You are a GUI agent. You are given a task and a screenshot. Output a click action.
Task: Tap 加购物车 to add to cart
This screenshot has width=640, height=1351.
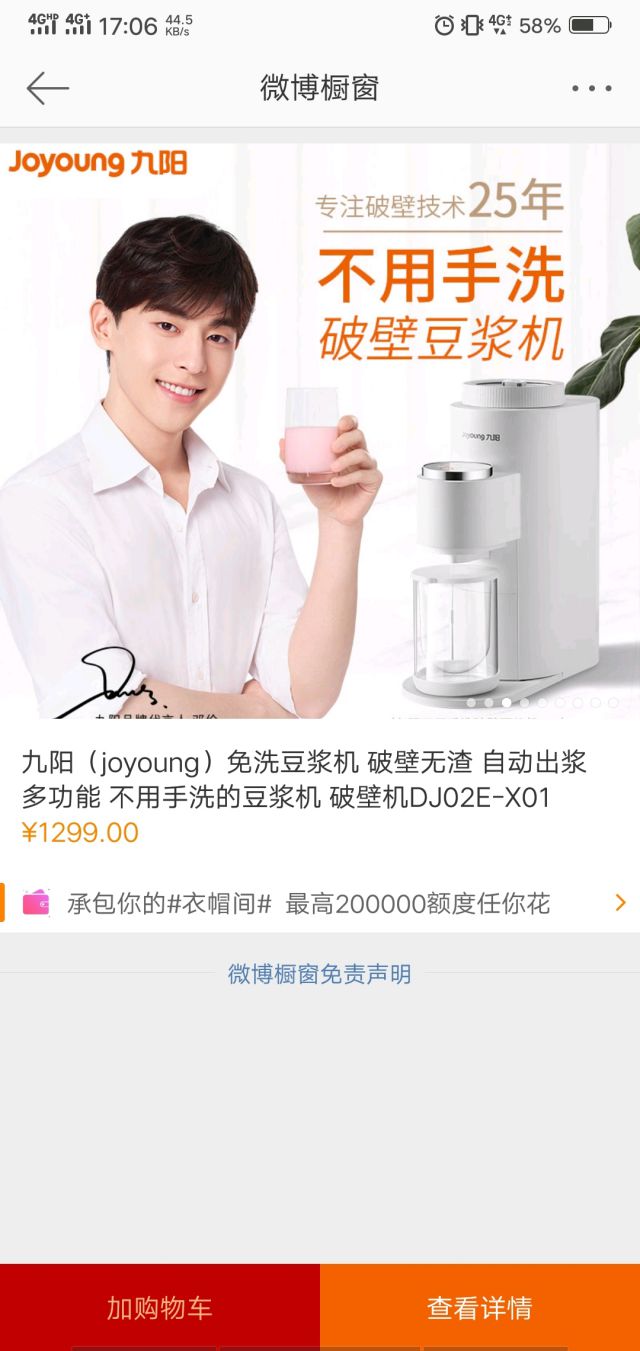pyautogui.click(x=160, y=1307)
